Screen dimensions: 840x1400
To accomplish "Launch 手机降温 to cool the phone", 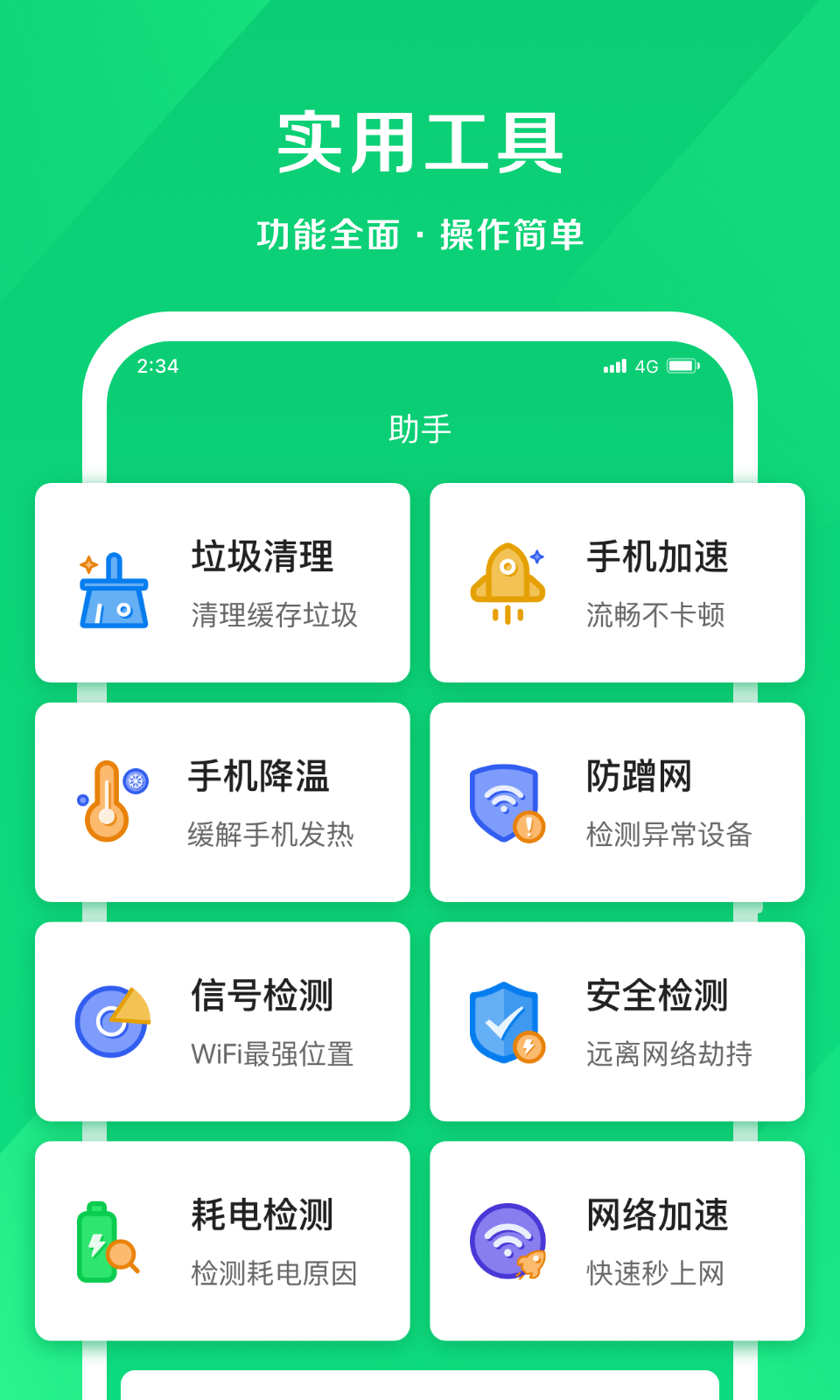I will click(223, 801).
